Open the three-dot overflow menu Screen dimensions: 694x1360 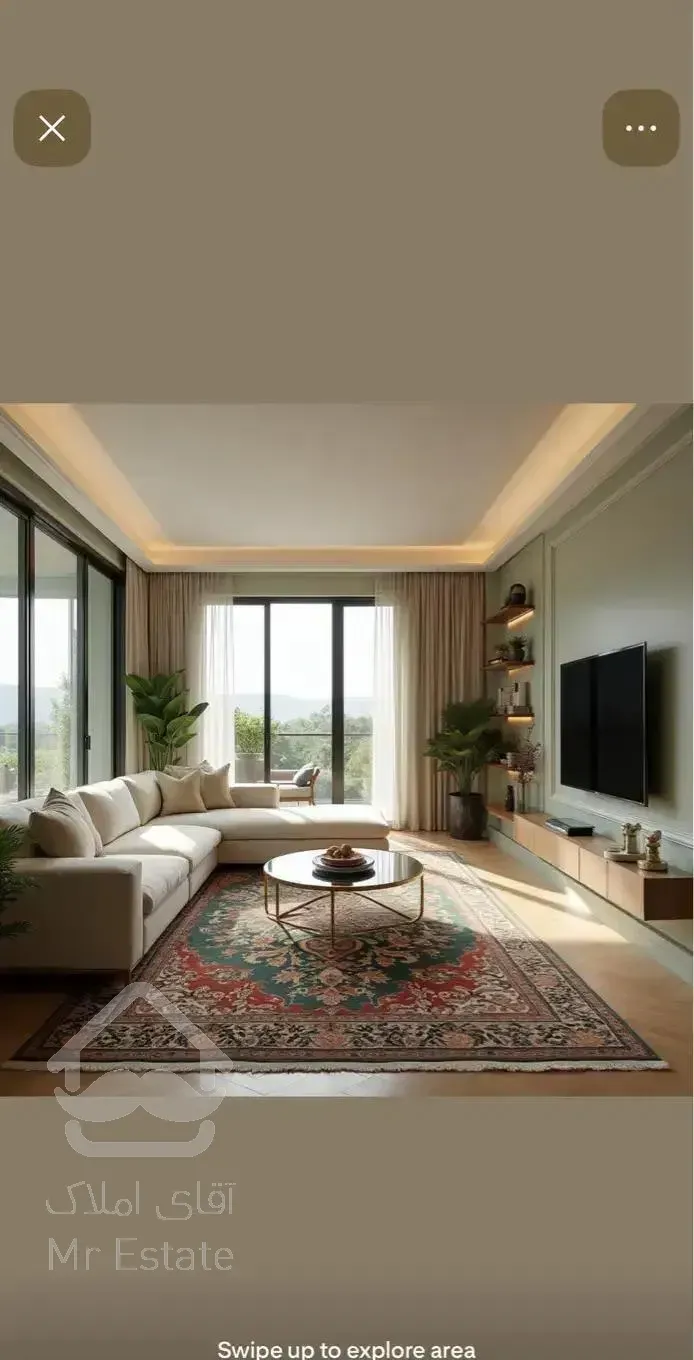(641, 128)
